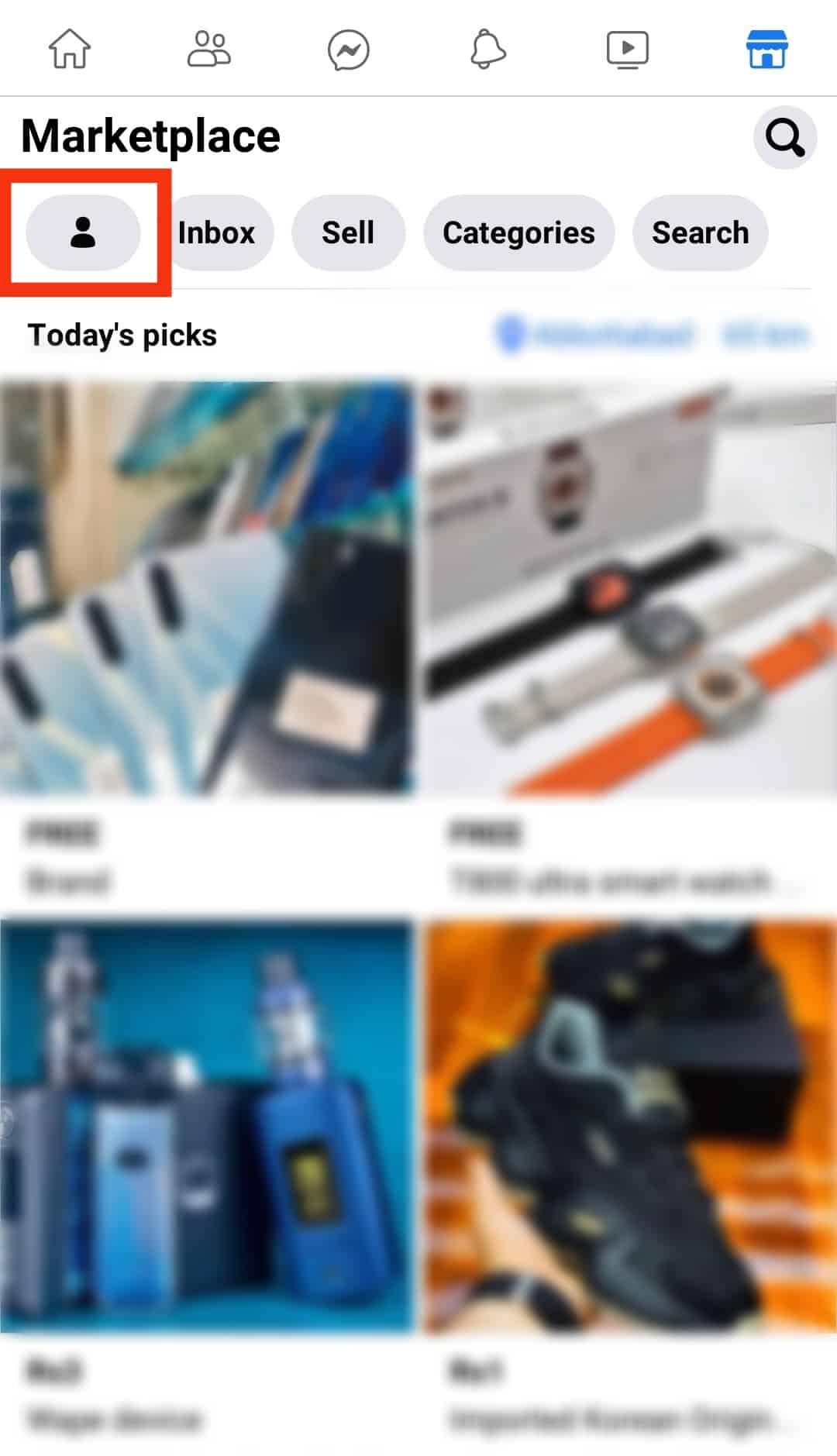Open the Friends tab
Image resolution: width=837 pixels, height=1456 pixels.
click(x=208, y=50)
